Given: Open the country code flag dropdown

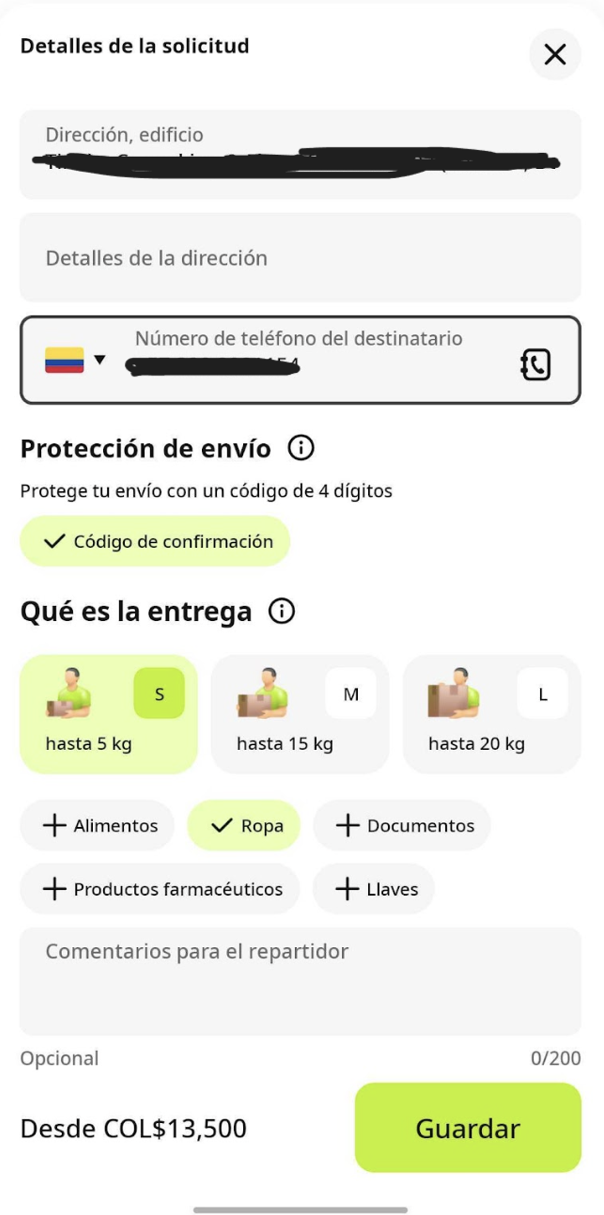Looking at the screenshot, I should click(75, 360).
